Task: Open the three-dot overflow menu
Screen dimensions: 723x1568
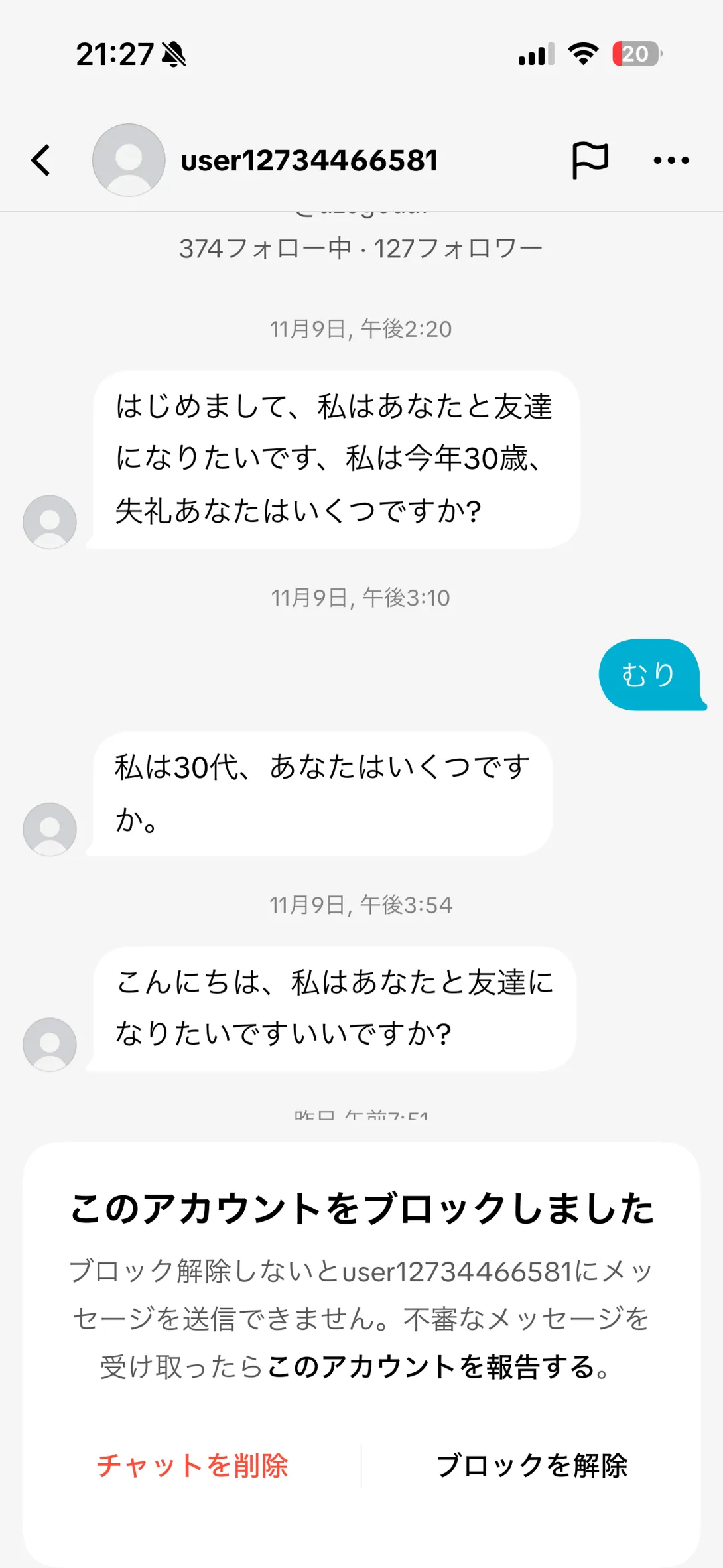Action: pos(671,160)
